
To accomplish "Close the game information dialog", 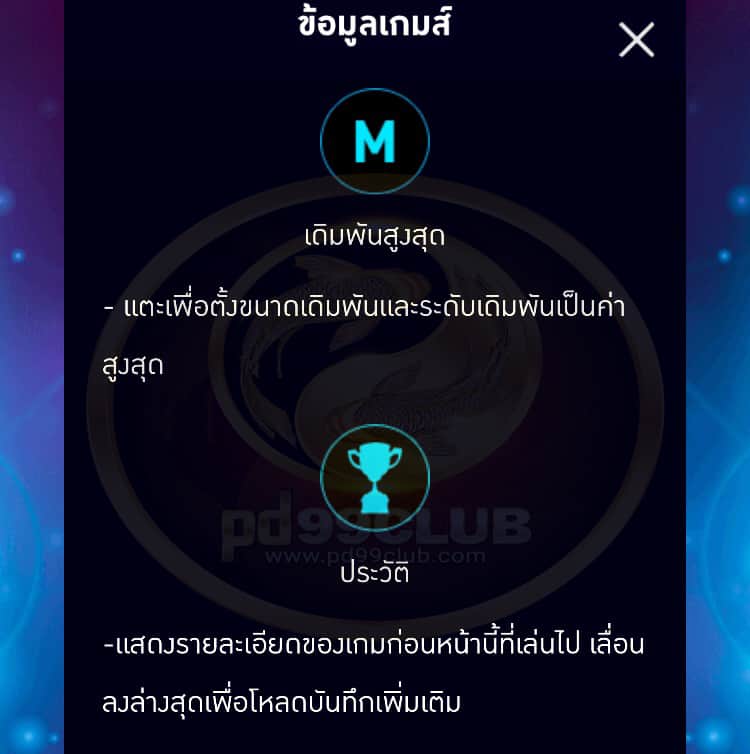I will click(636, 40).
